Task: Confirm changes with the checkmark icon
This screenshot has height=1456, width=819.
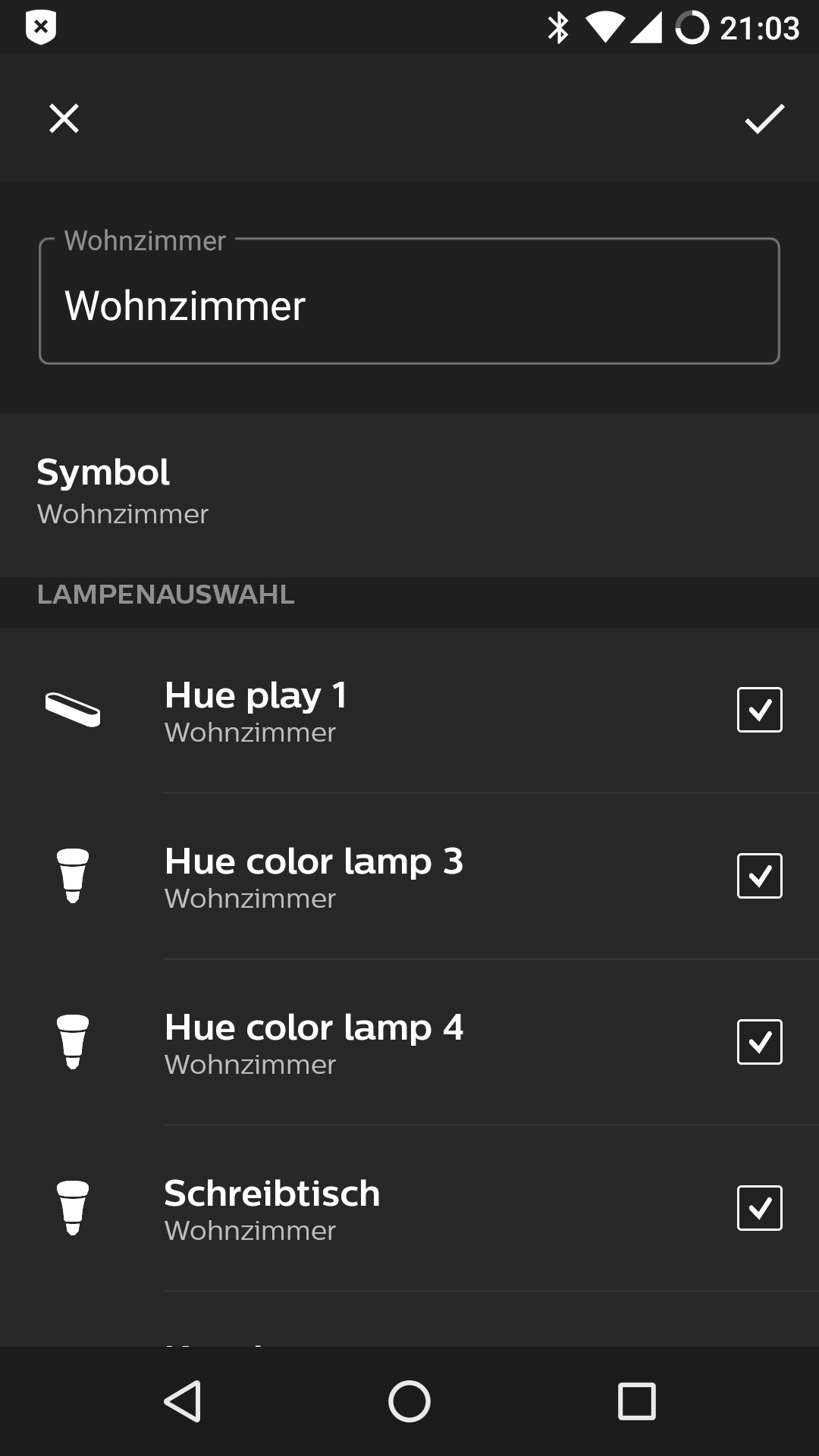Action: click(764, 119)
